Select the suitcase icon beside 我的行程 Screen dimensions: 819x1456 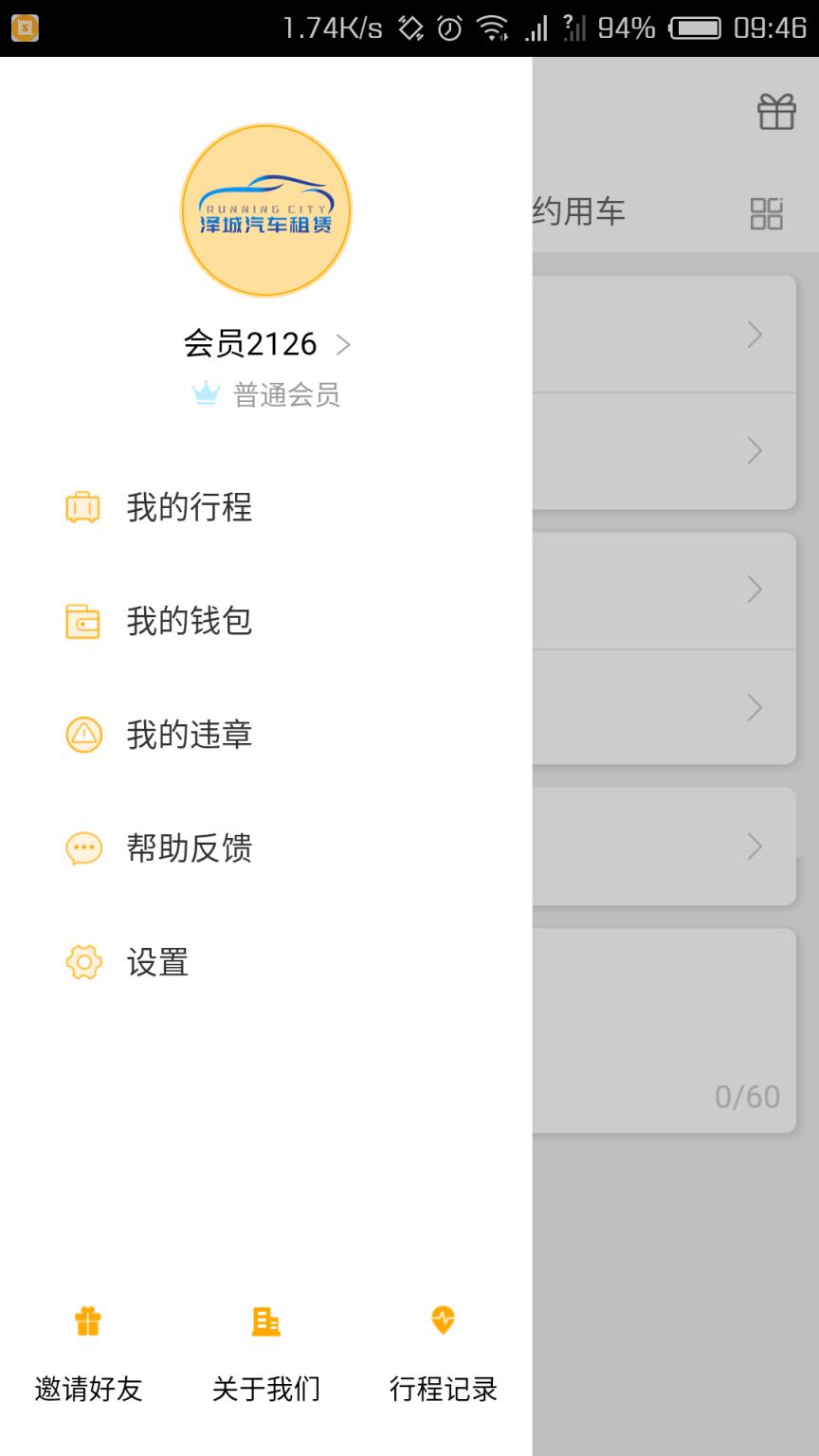[x=83, y=507]
